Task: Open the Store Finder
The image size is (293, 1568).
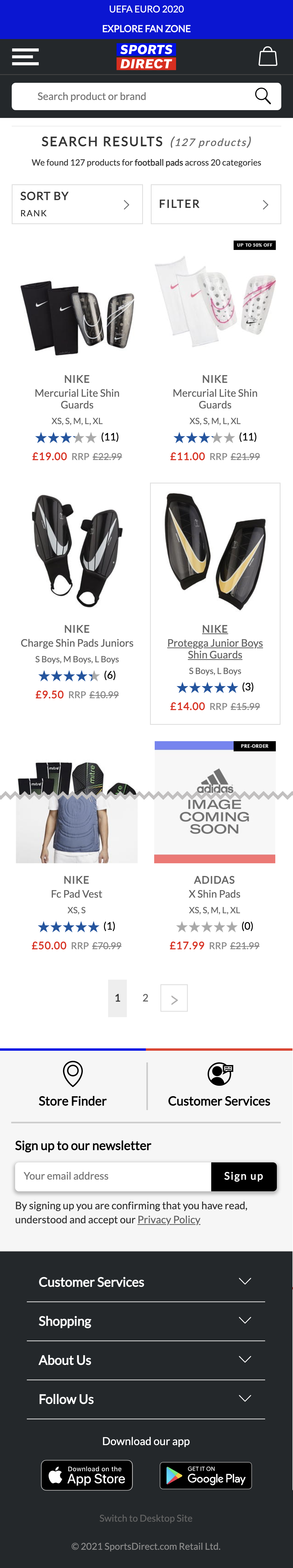Action: pyautogui.click(x=72, y=1085)
